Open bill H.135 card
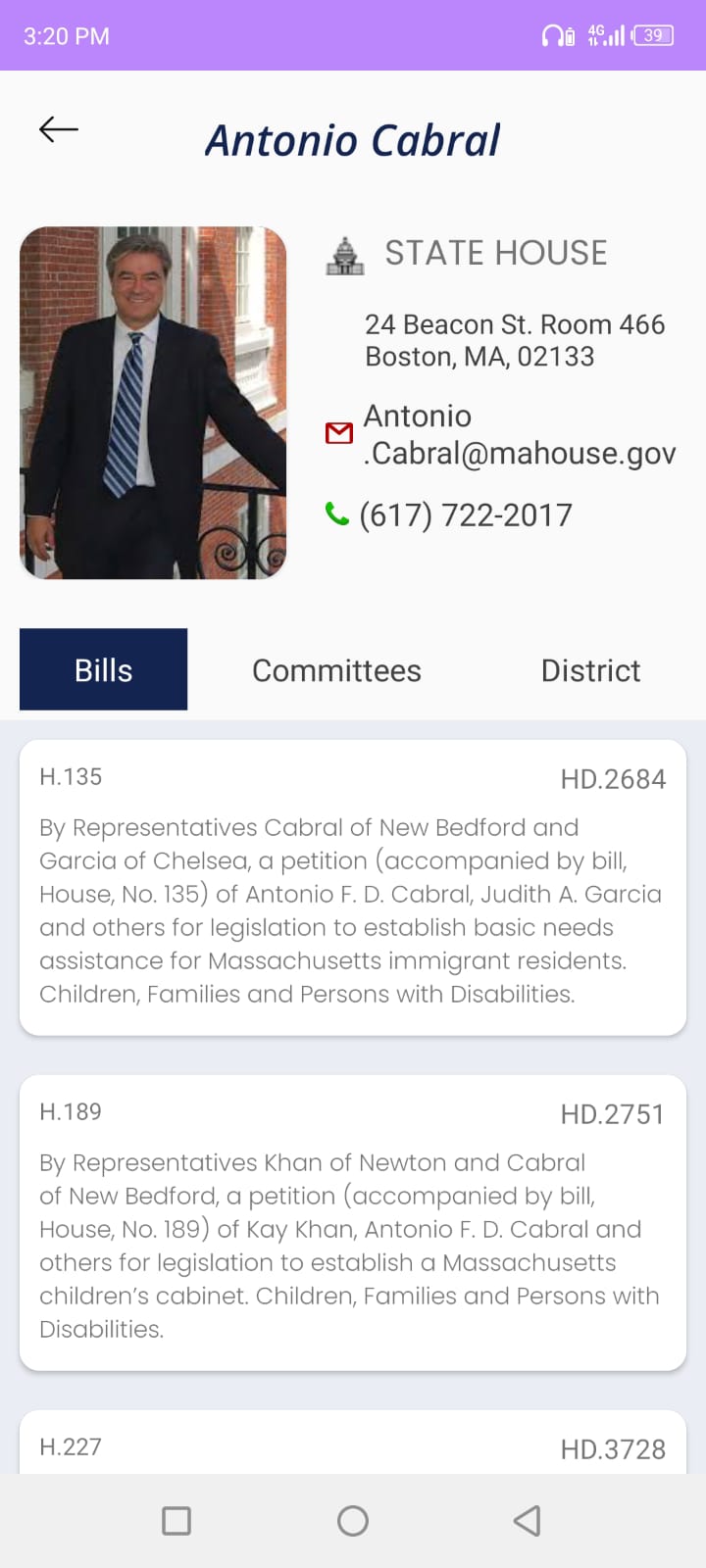The height and width of the screenshot is (1568, 706). coord(353,887)
